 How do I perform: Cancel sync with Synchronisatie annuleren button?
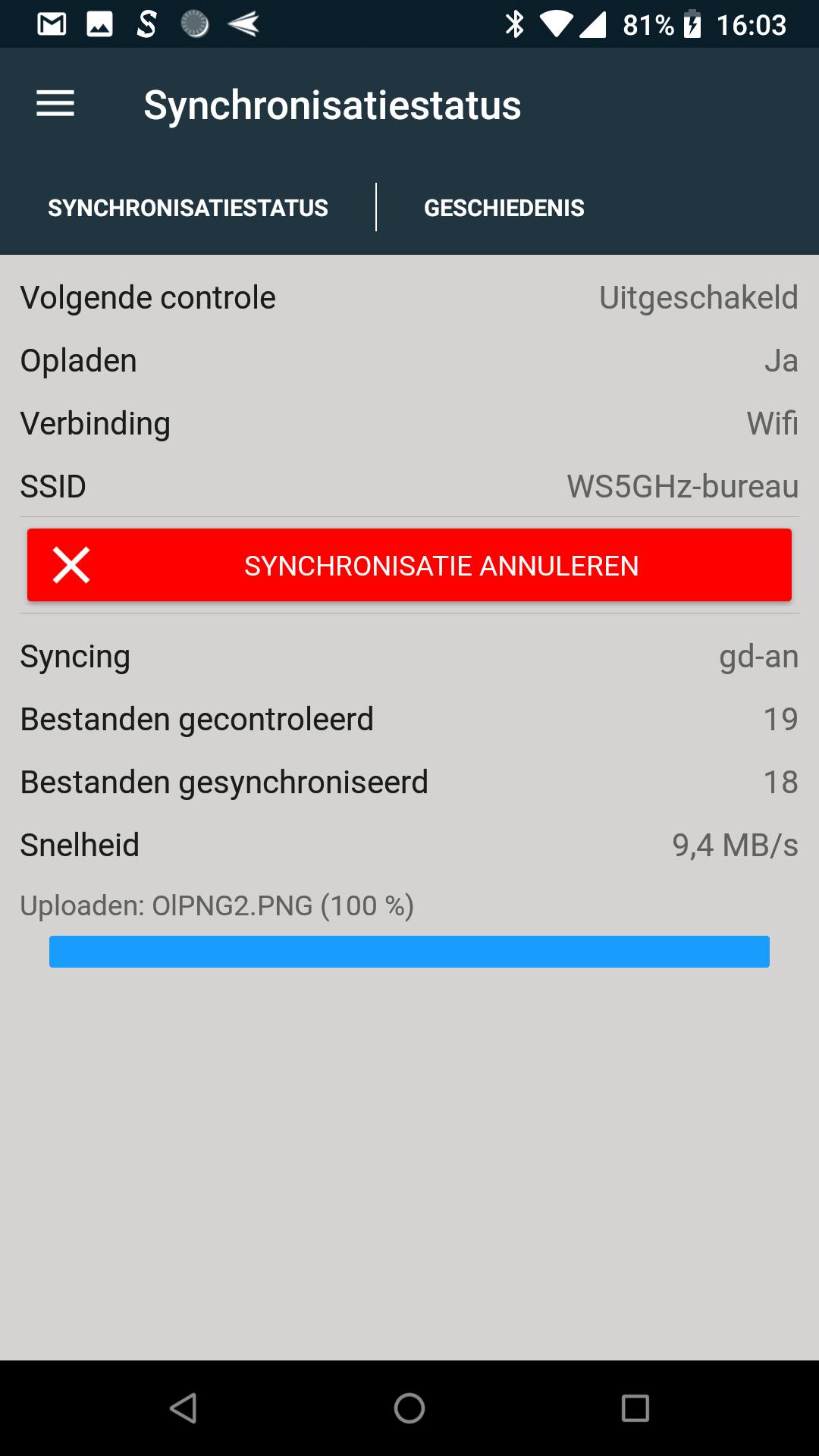pyautogui.click(x=409, y=566)
